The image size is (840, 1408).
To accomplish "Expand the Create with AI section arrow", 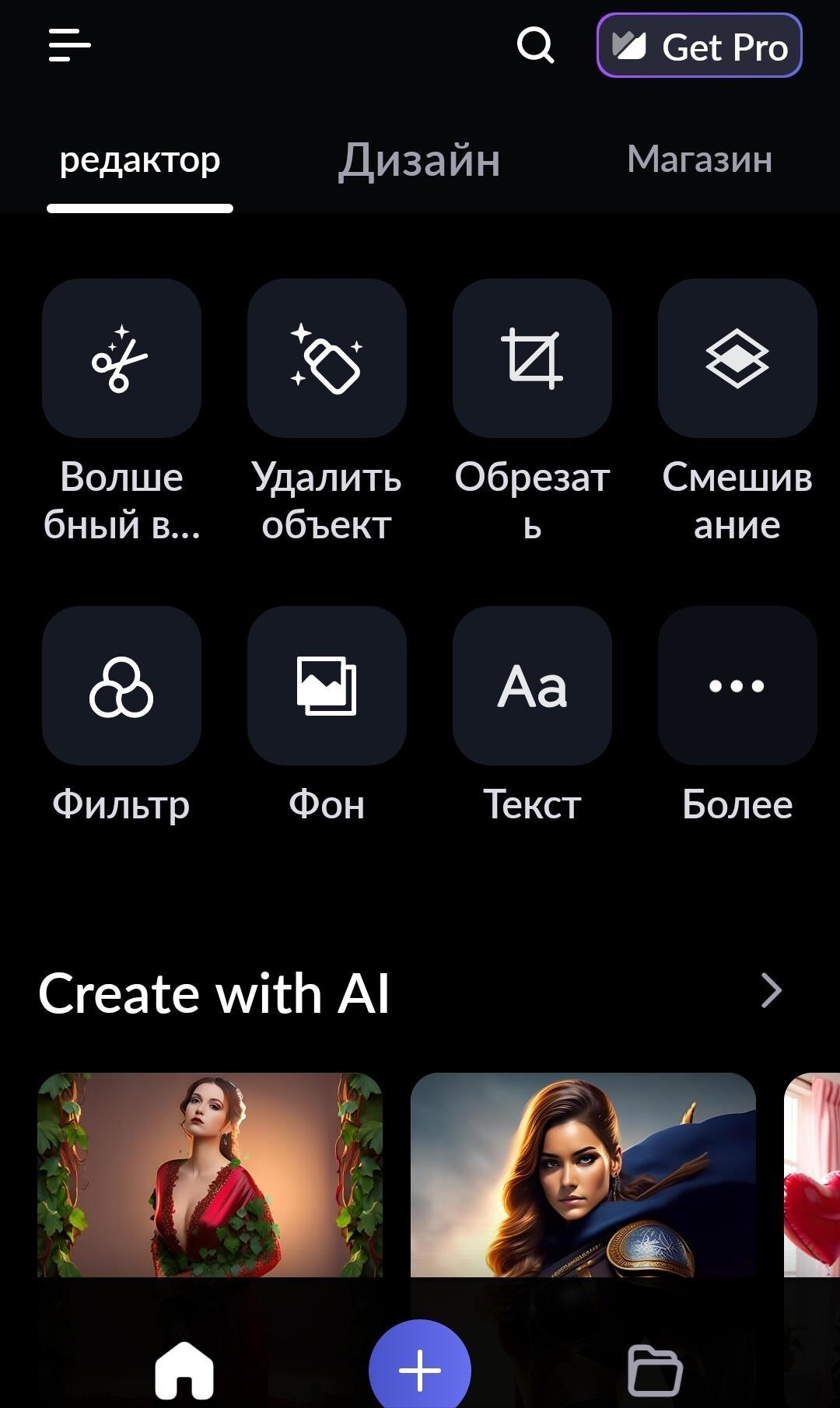I will (x=770, y=991).
